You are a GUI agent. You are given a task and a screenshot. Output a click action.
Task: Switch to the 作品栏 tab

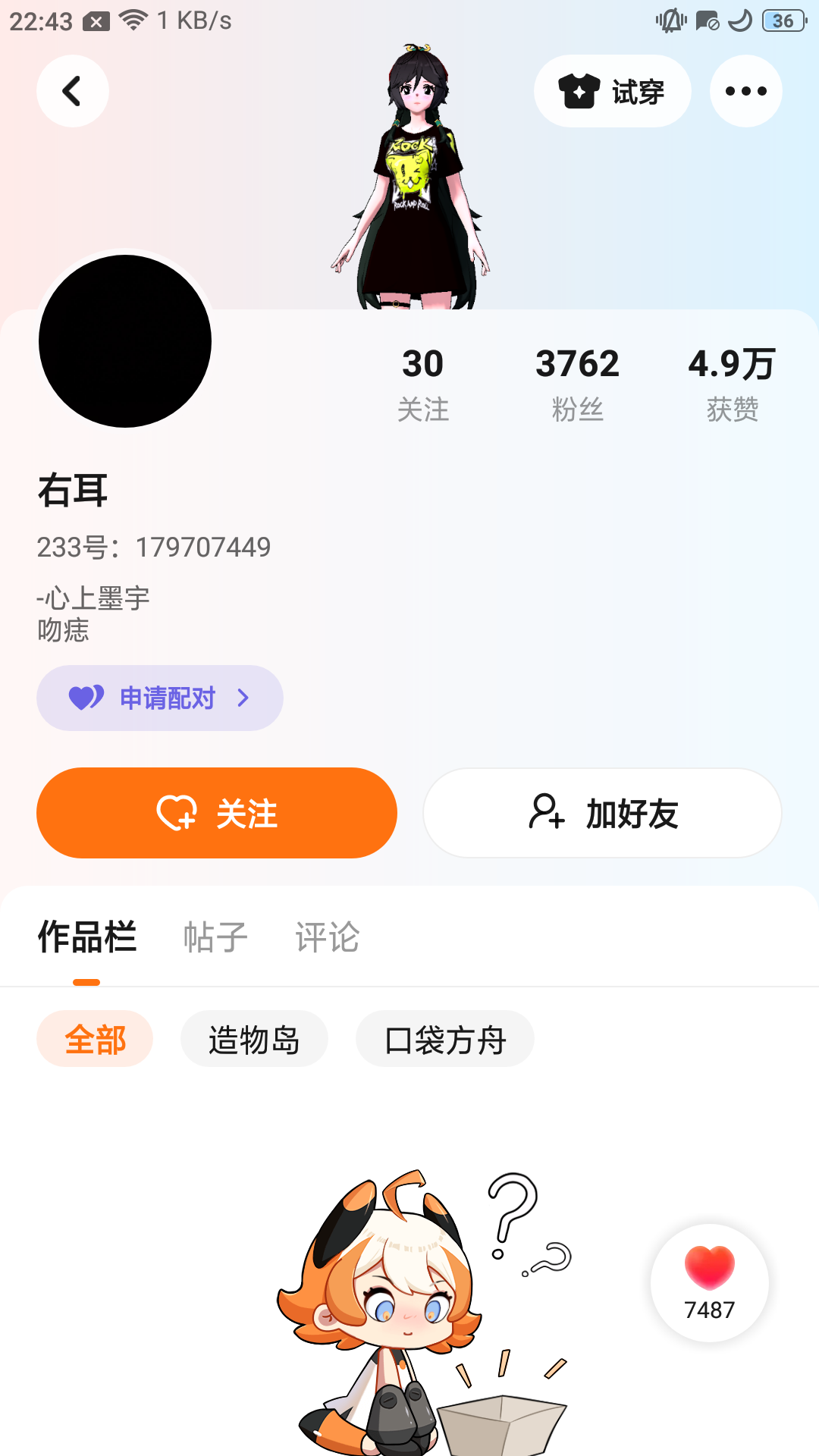[87, 937]
